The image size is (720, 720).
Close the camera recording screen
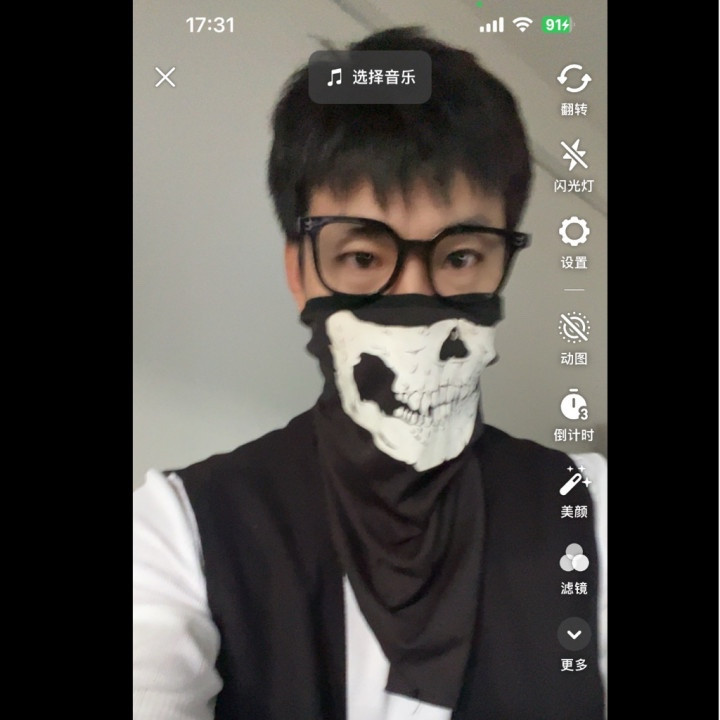tap(165, 77)
